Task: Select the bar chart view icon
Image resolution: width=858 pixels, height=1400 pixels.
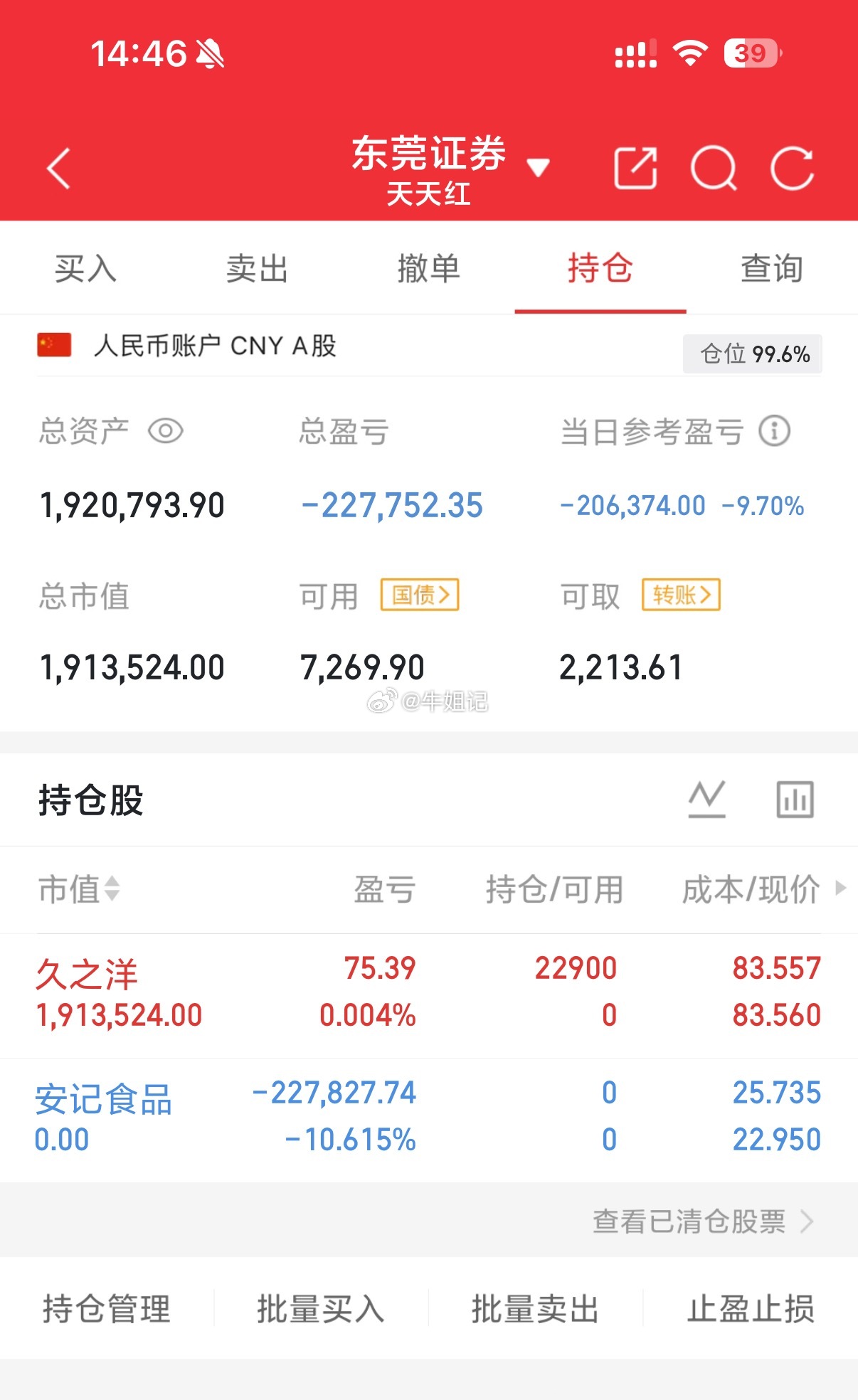Action: point(795,798)
